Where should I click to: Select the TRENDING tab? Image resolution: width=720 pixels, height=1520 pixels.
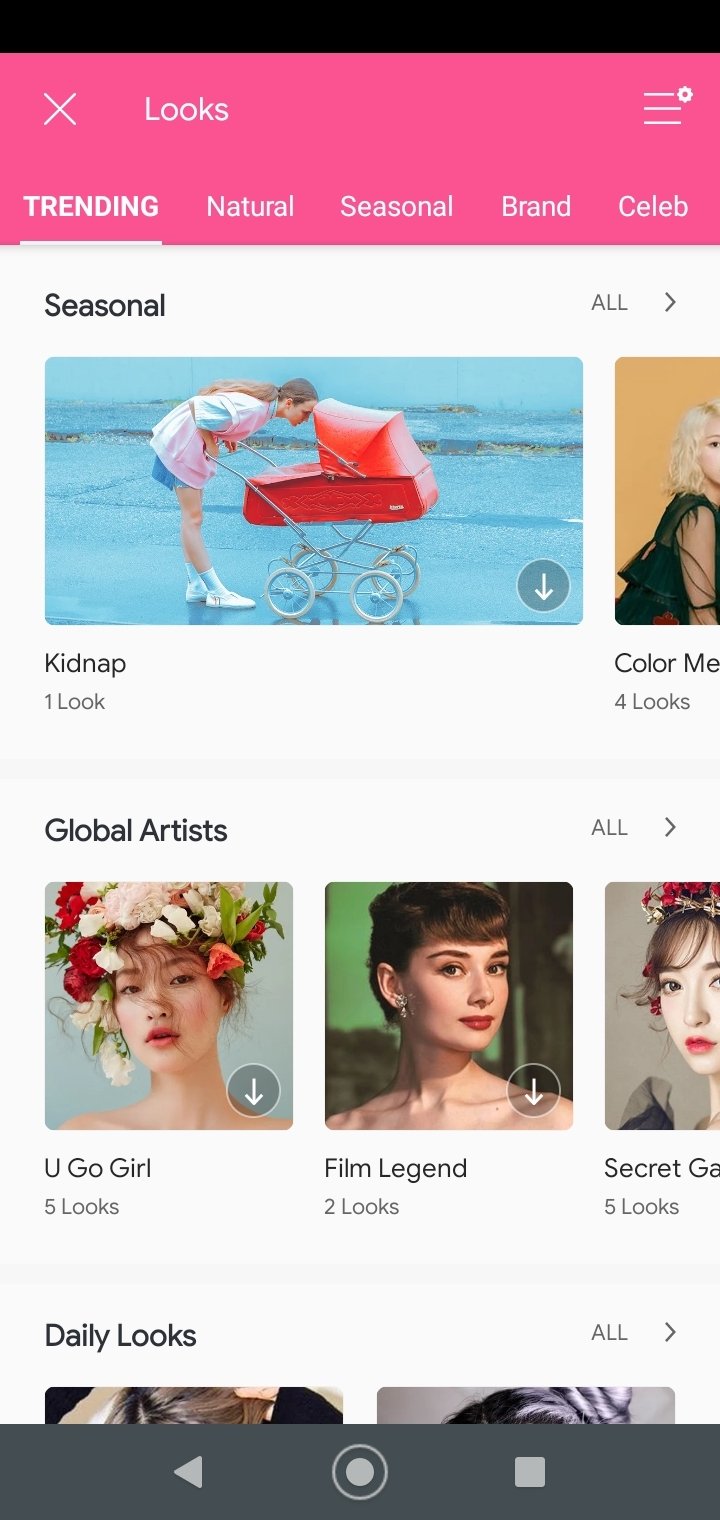point(91,207)
